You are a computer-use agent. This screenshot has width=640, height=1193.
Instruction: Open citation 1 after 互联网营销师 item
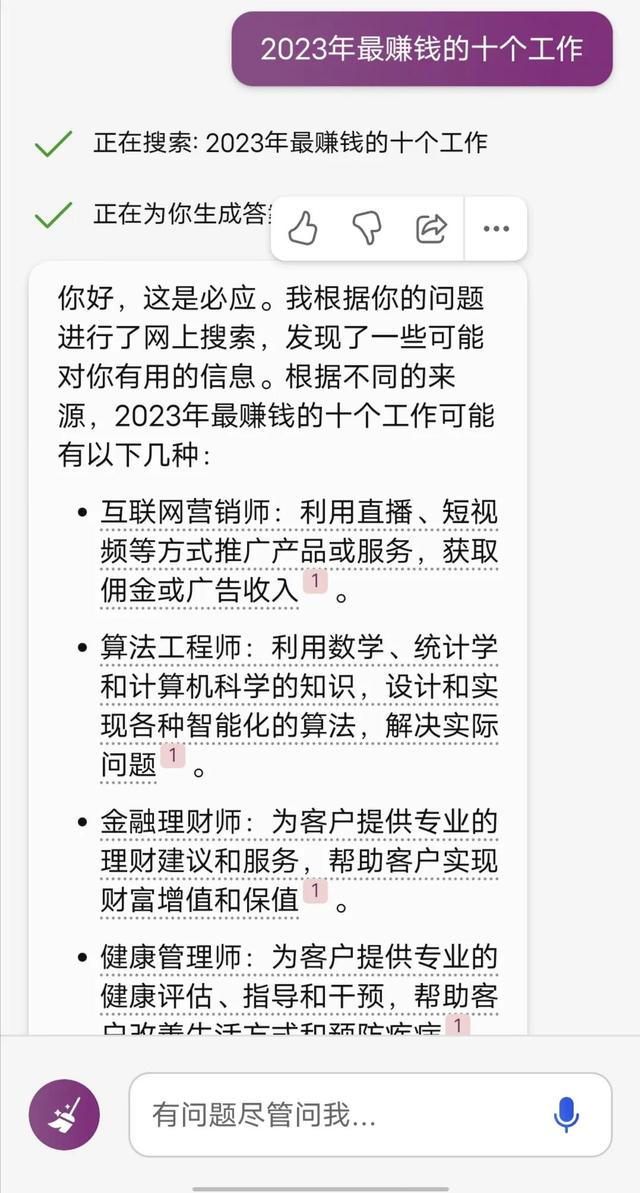click(x=315, y=583)
